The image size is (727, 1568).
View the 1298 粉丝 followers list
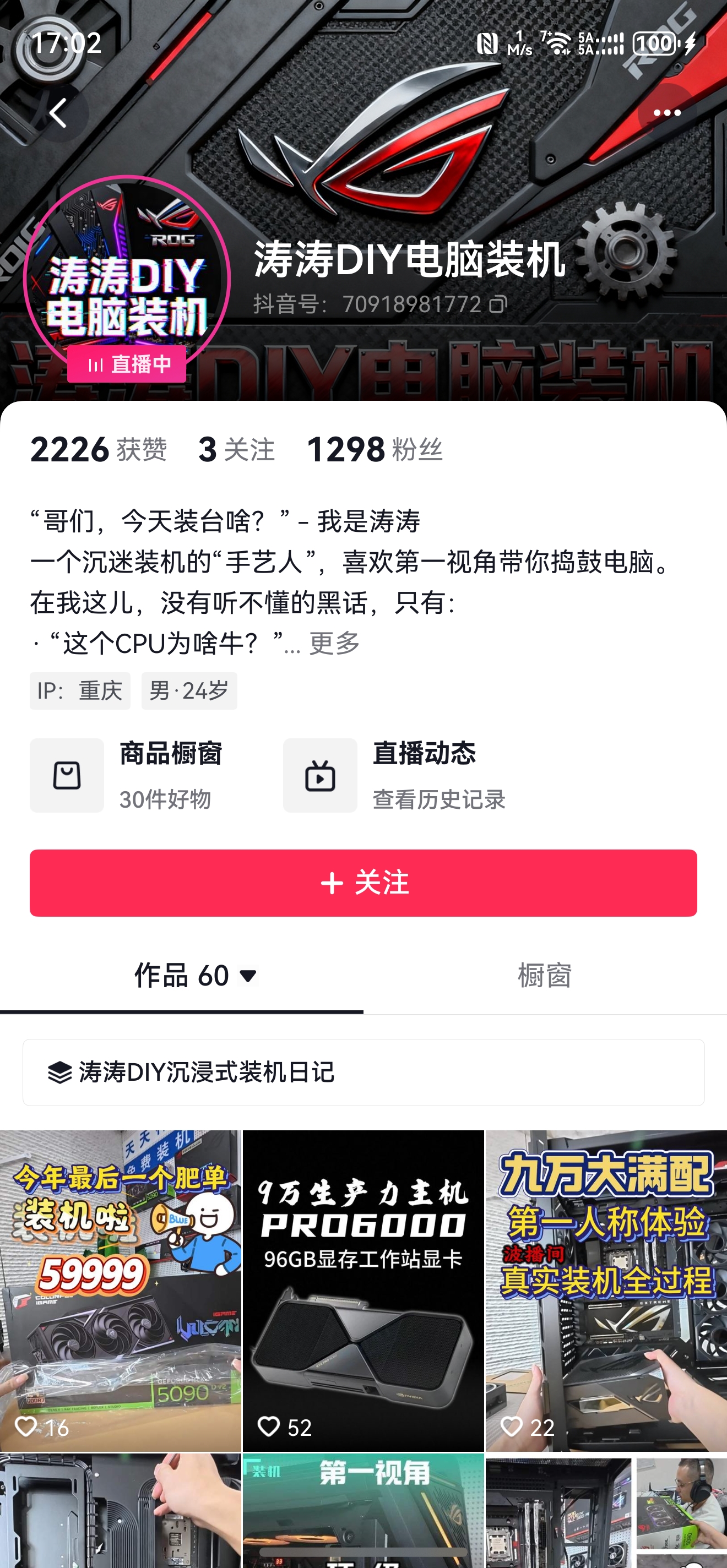pos(375,450)
